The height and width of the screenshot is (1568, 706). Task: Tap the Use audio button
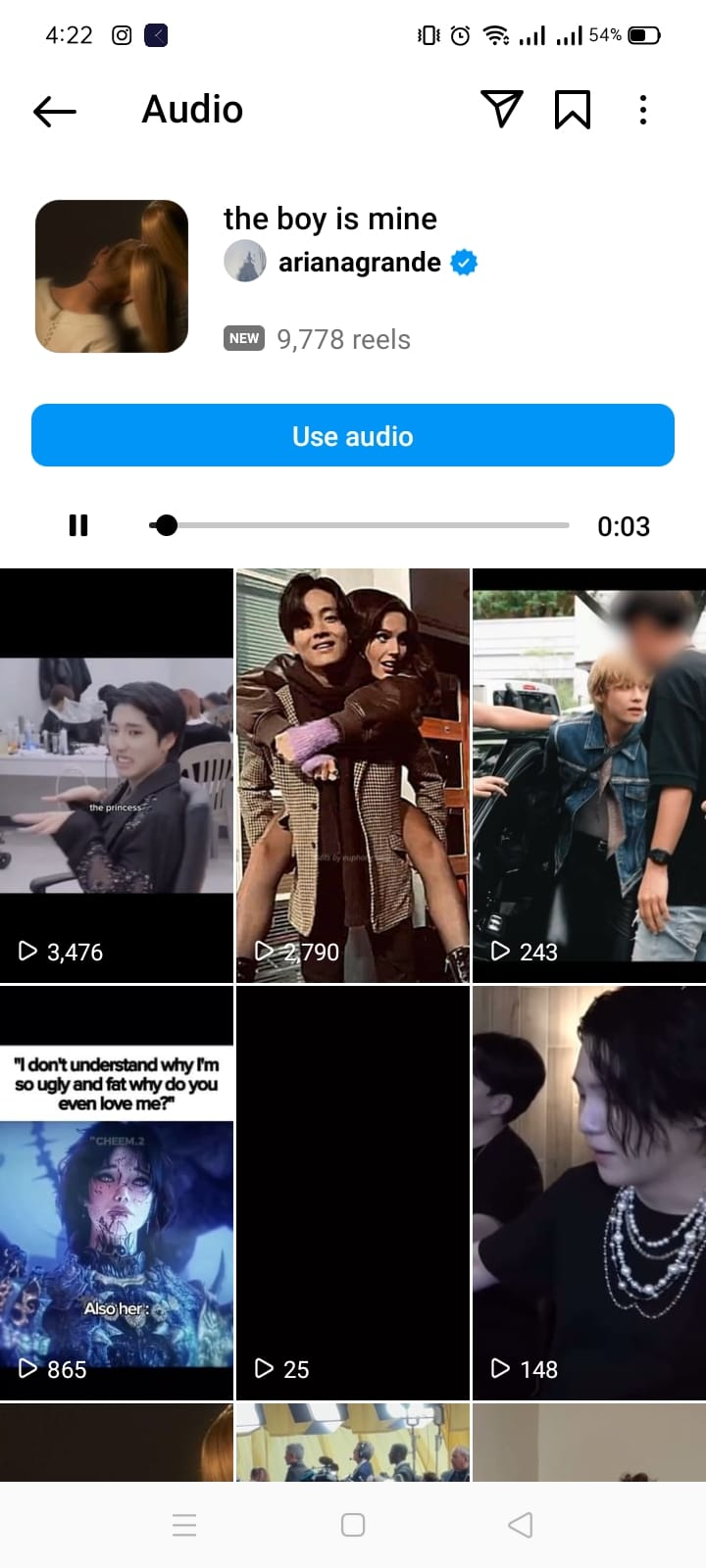353,436
